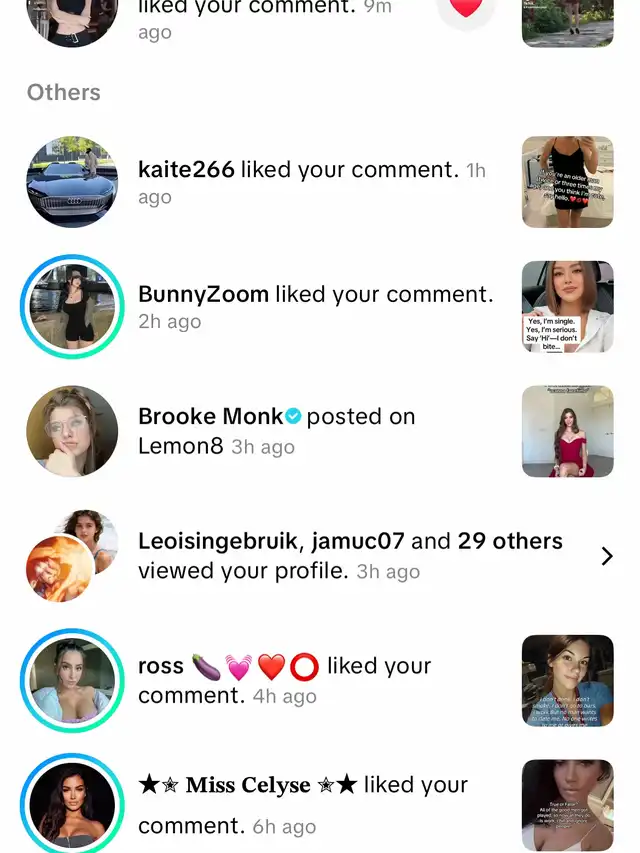See who viewed your profile
The image size is (640, 853).
click(350, 556)
